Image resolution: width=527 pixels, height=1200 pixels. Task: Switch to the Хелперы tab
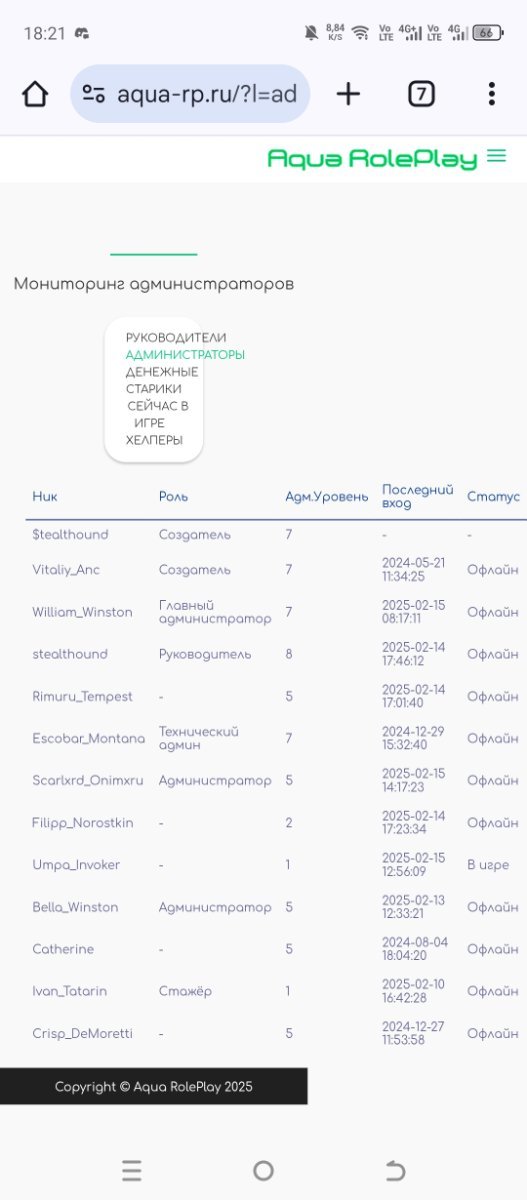(x=154, y=440)
